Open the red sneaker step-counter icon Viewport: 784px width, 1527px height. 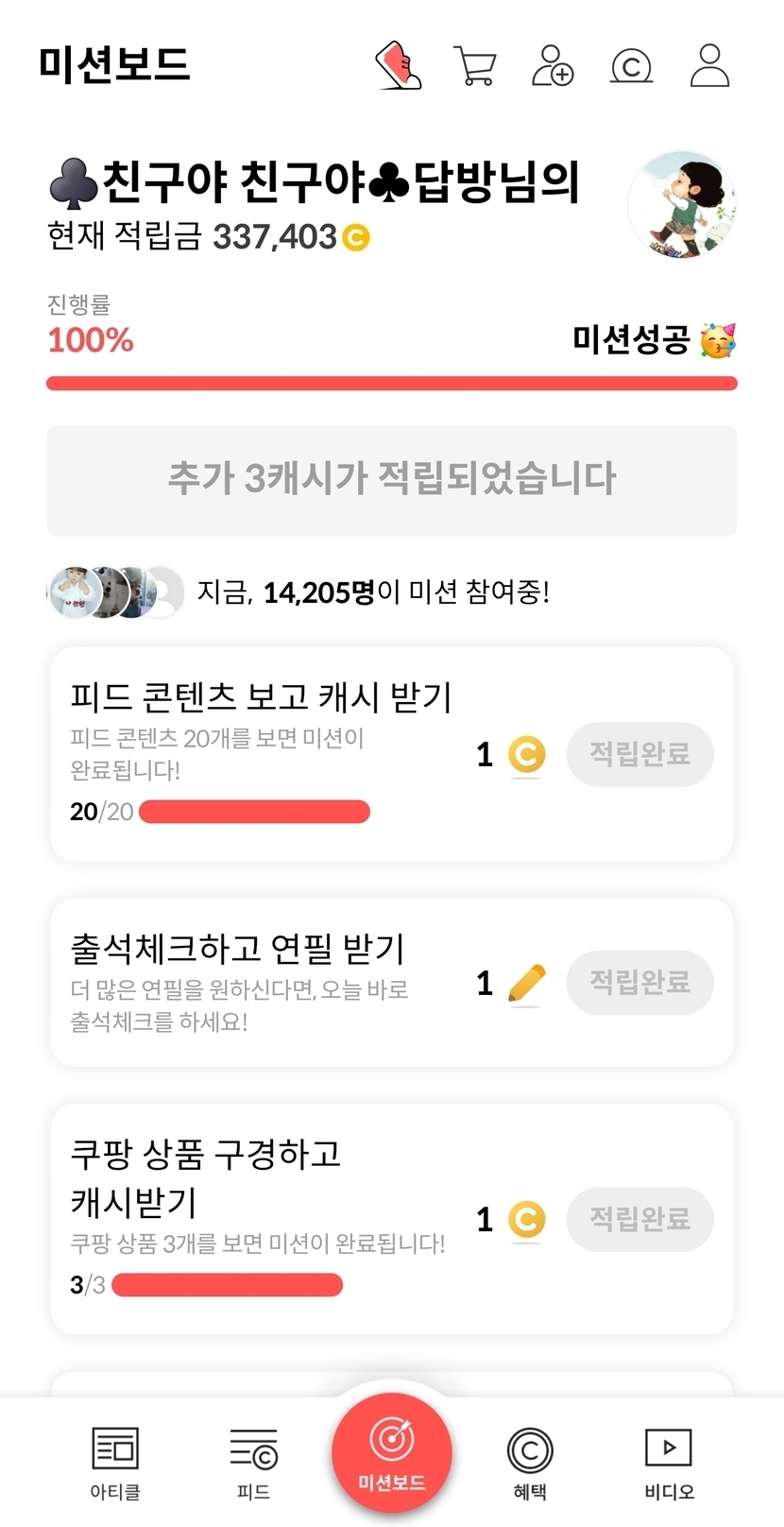click(x=398, y=65)
